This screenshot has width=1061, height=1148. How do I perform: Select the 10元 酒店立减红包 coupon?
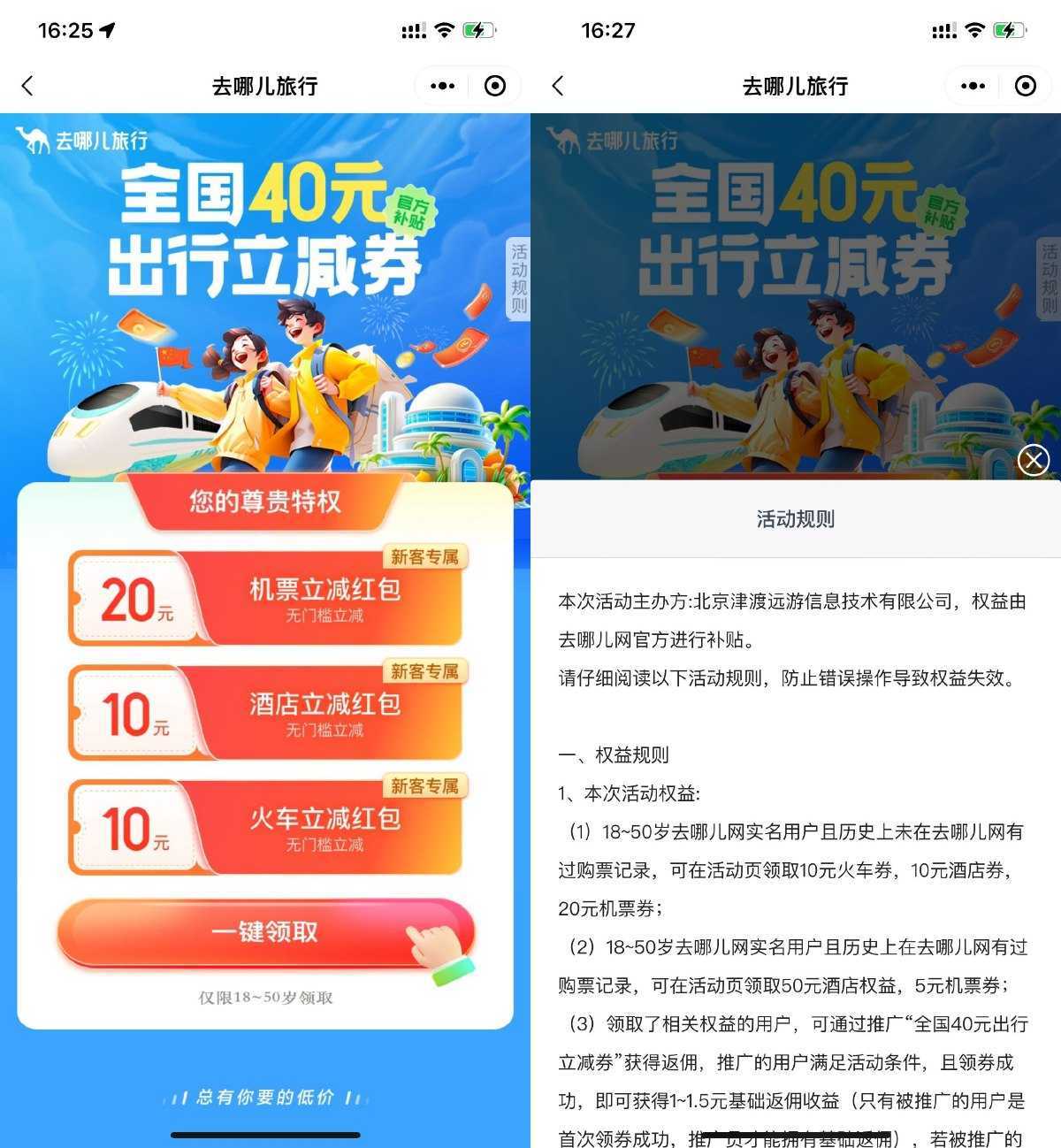pyautogui.click(x=265, y=713)
